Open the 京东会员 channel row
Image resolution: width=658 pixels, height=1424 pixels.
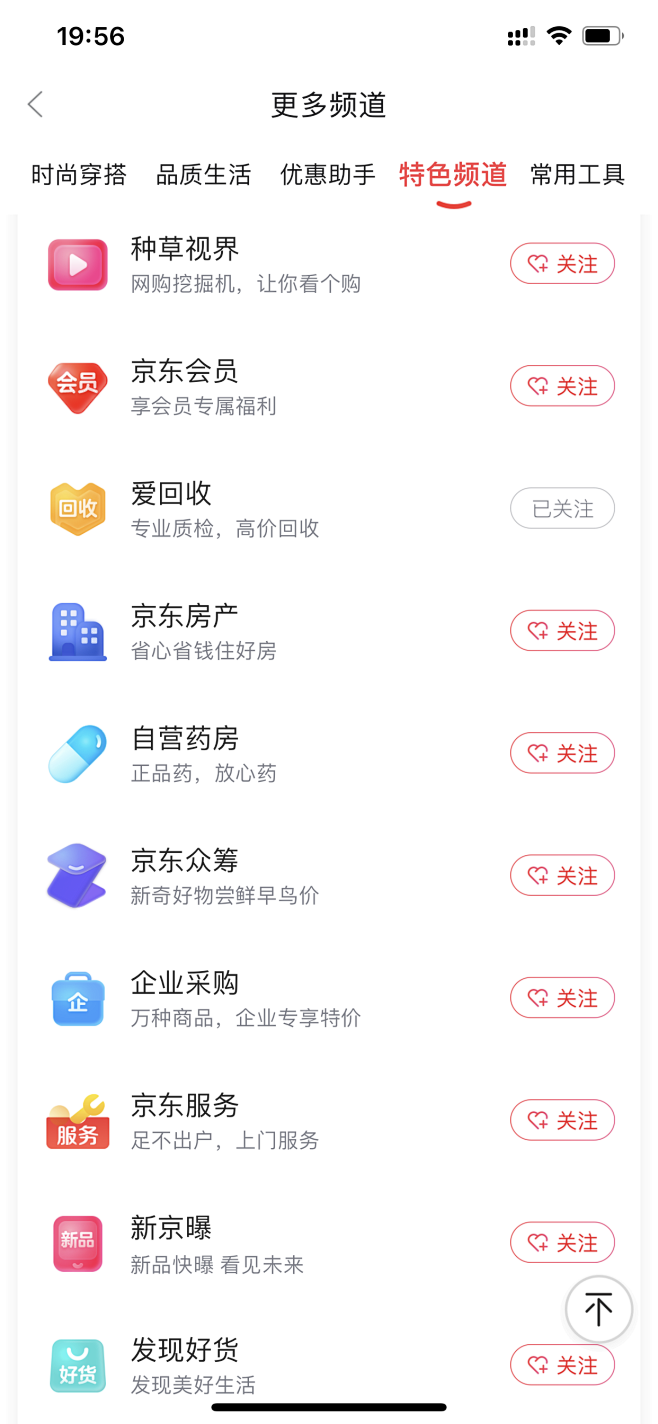[x=329, y=386]
